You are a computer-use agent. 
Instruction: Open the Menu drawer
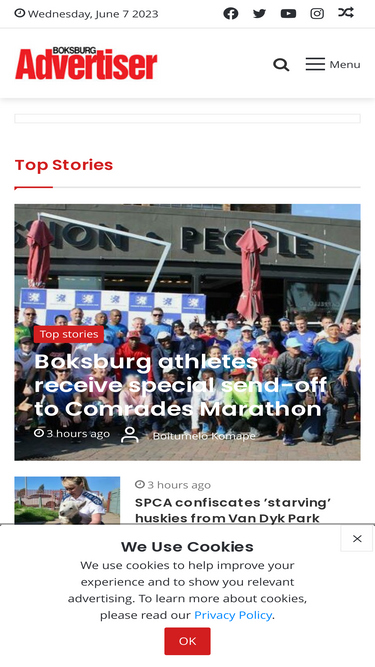(333, 64)
